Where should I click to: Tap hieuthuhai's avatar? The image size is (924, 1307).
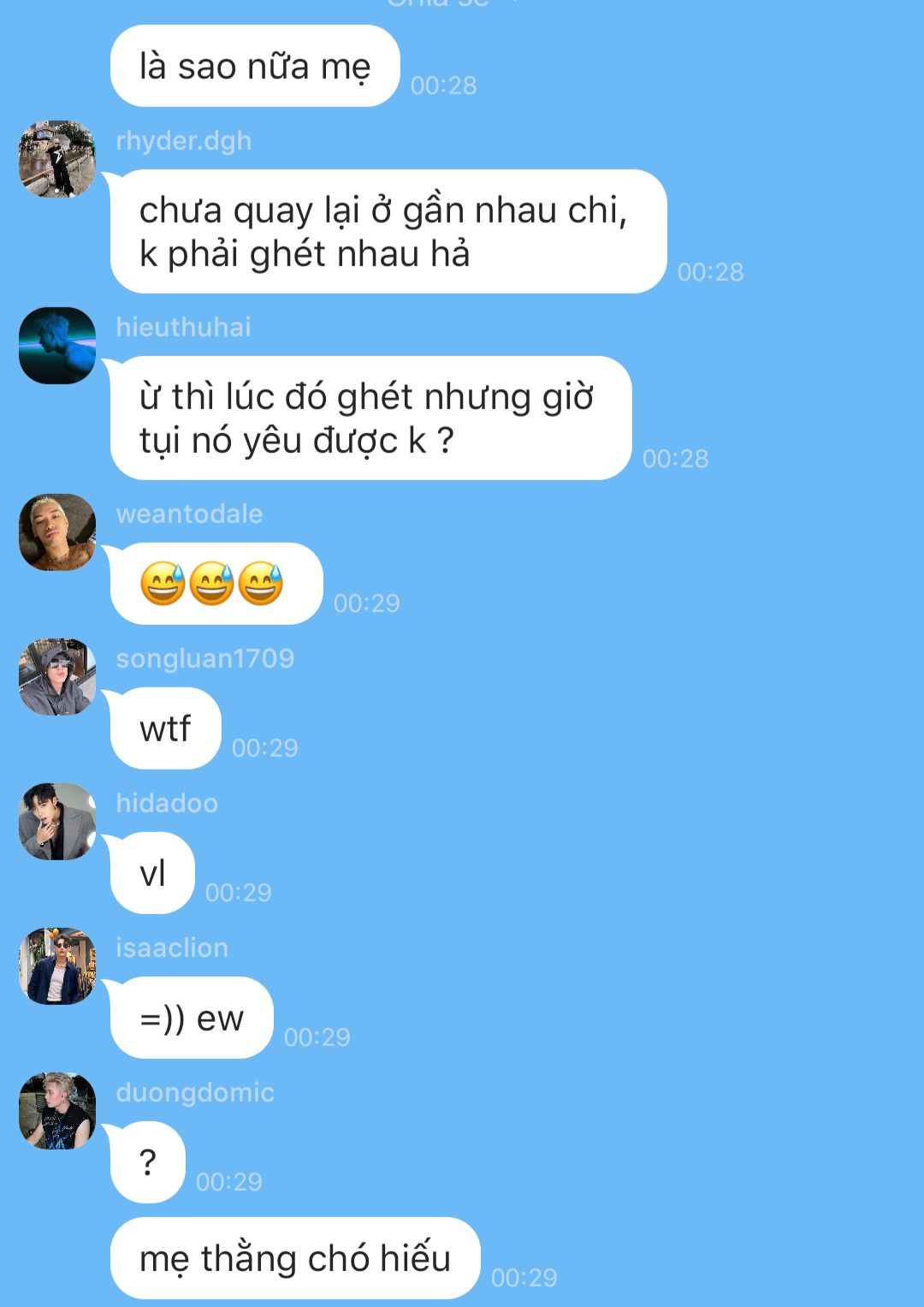[57, 346]
